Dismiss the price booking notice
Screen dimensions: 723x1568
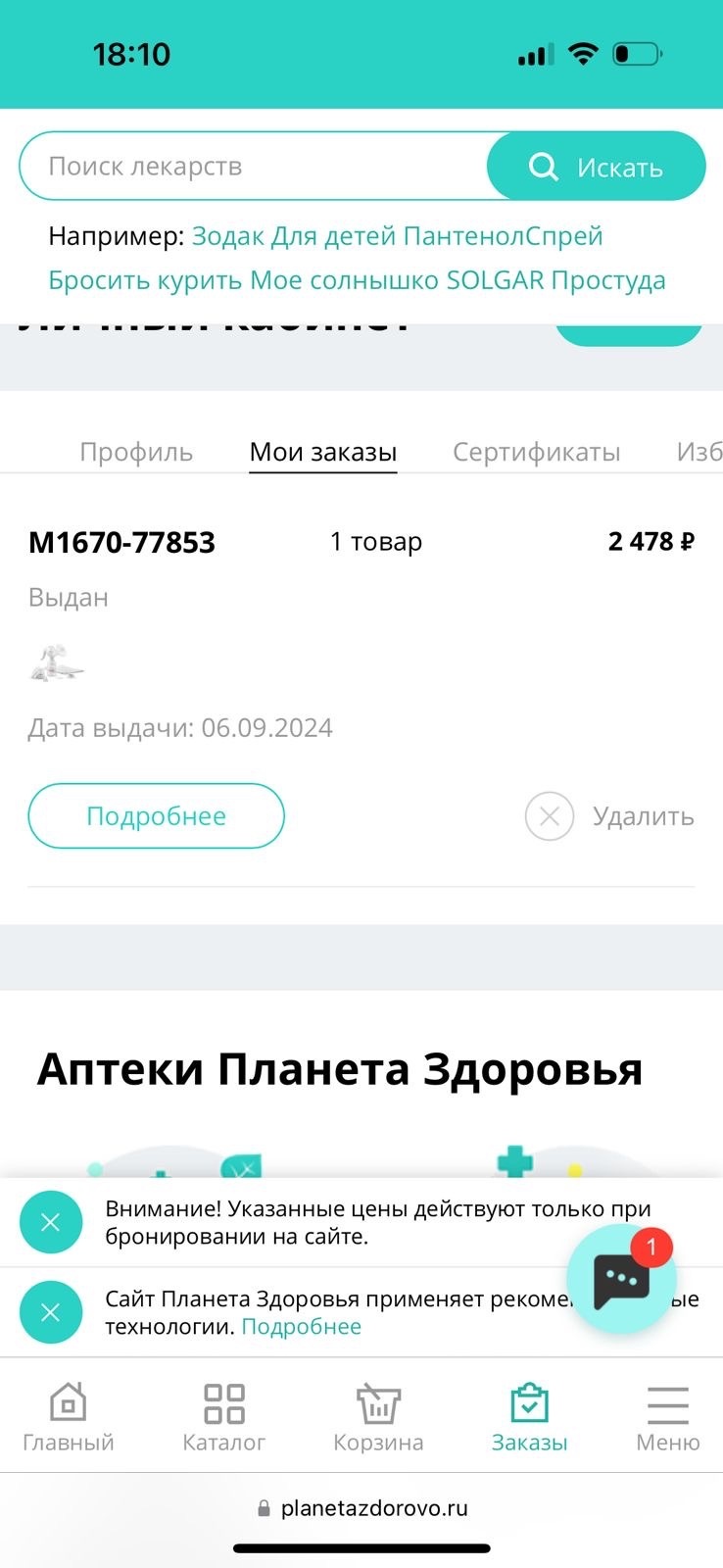[51, 1222]
